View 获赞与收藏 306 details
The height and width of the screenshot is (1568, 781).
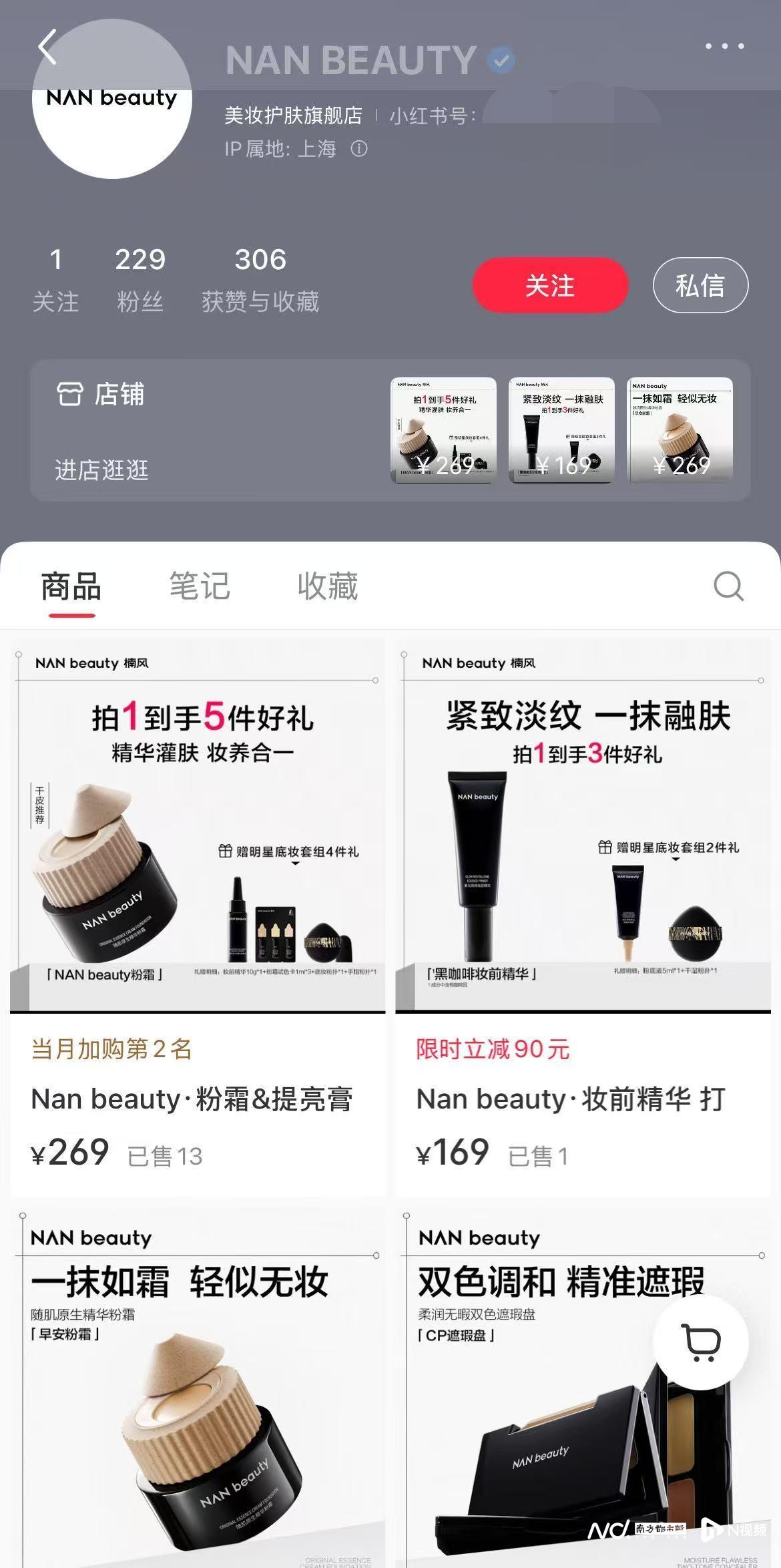(258, 277)
